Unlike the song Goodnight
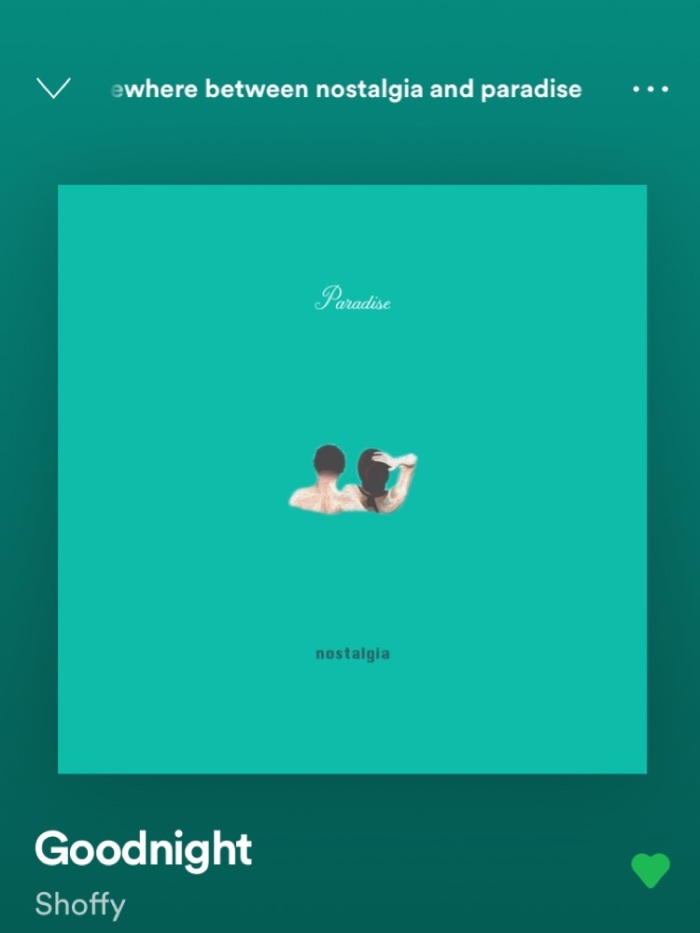The image size is (700, 933). click(650, 869)
